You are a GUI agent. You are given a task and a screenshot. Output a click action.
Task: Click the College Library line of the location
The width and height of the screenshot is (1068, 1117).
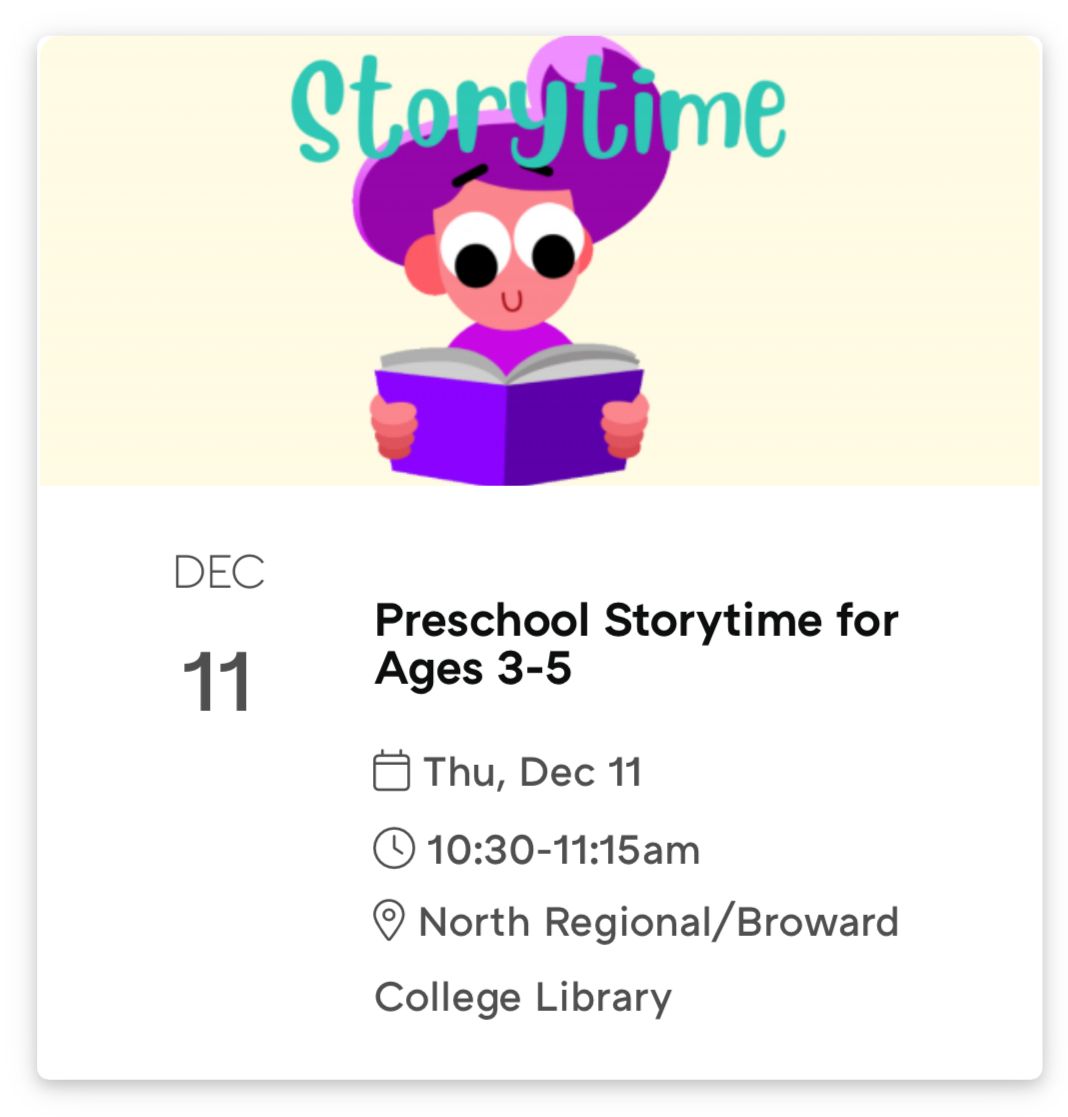point(522,996)
